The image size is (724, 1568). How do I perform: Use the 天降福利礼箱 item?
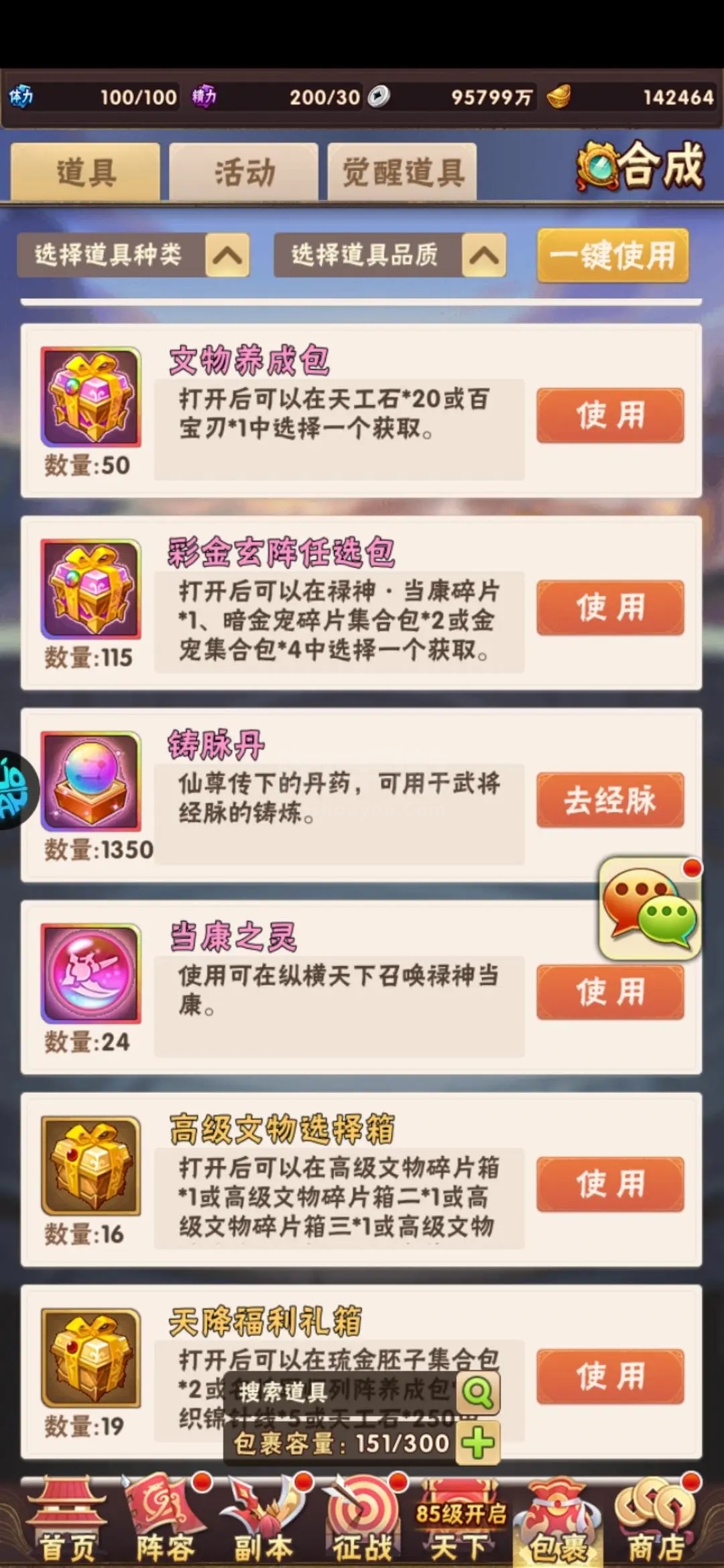point(610,1377)
